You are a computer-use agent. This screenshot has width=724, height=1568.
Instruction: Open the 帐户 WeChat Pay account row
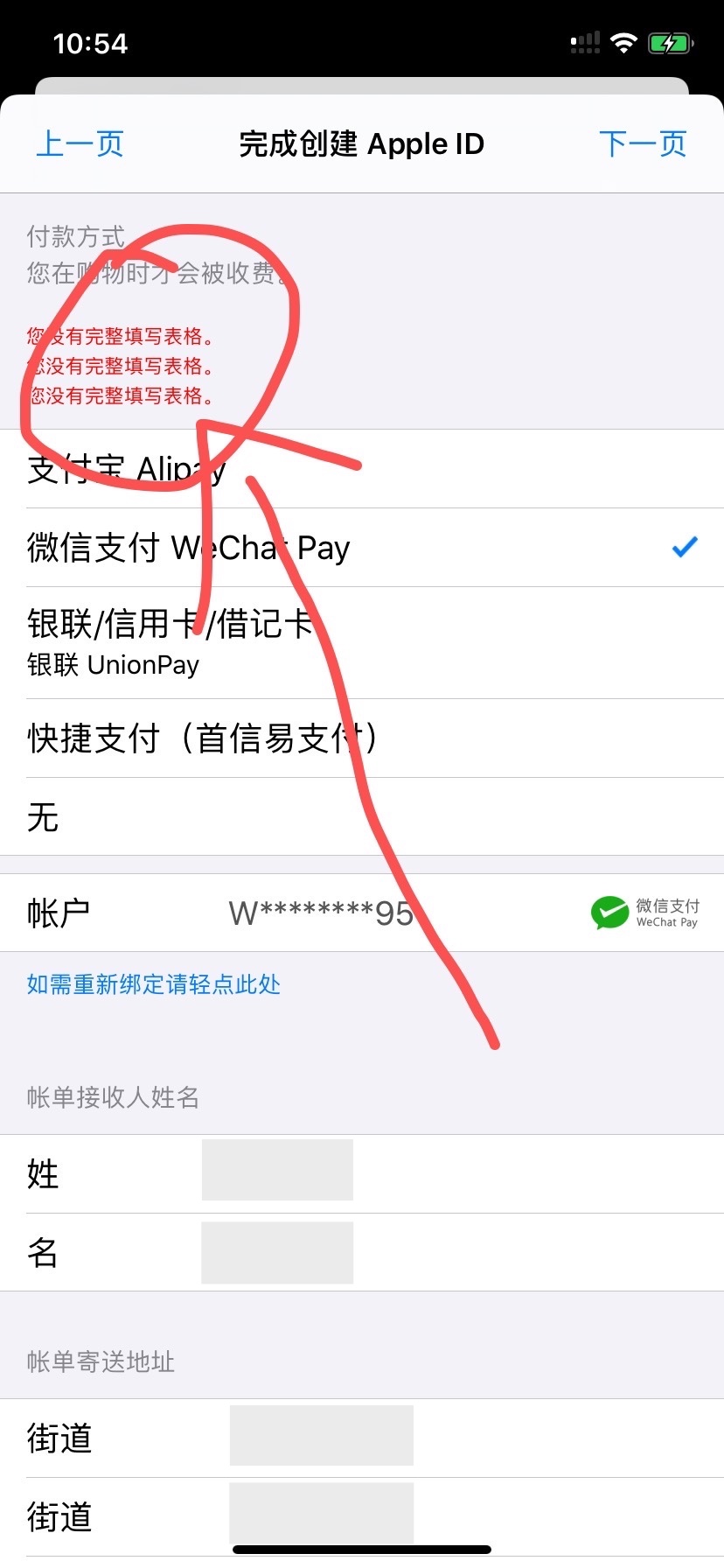tap(362, 913)
